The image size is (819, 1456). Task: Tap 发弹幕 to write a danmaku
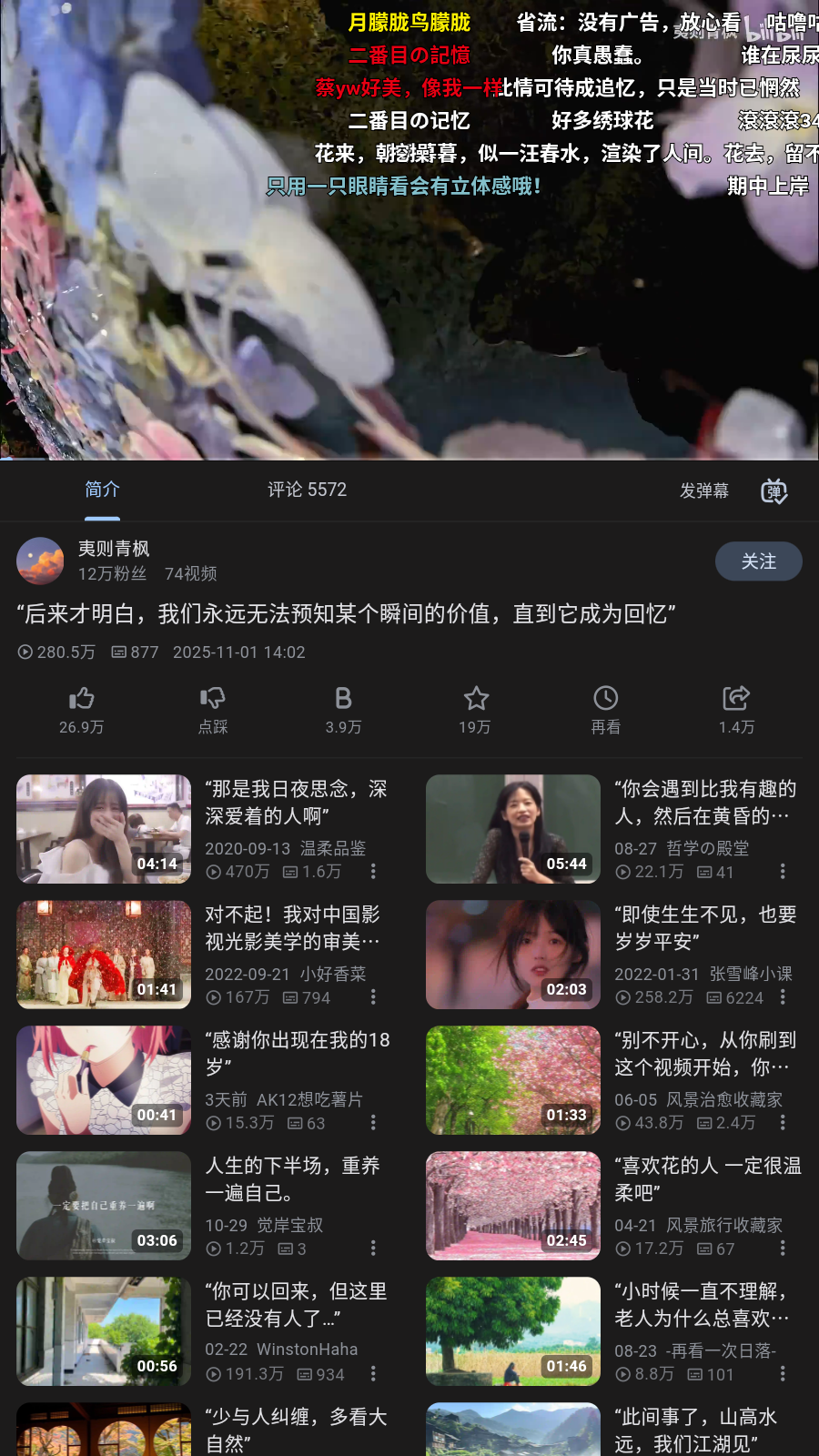[705, 490]
